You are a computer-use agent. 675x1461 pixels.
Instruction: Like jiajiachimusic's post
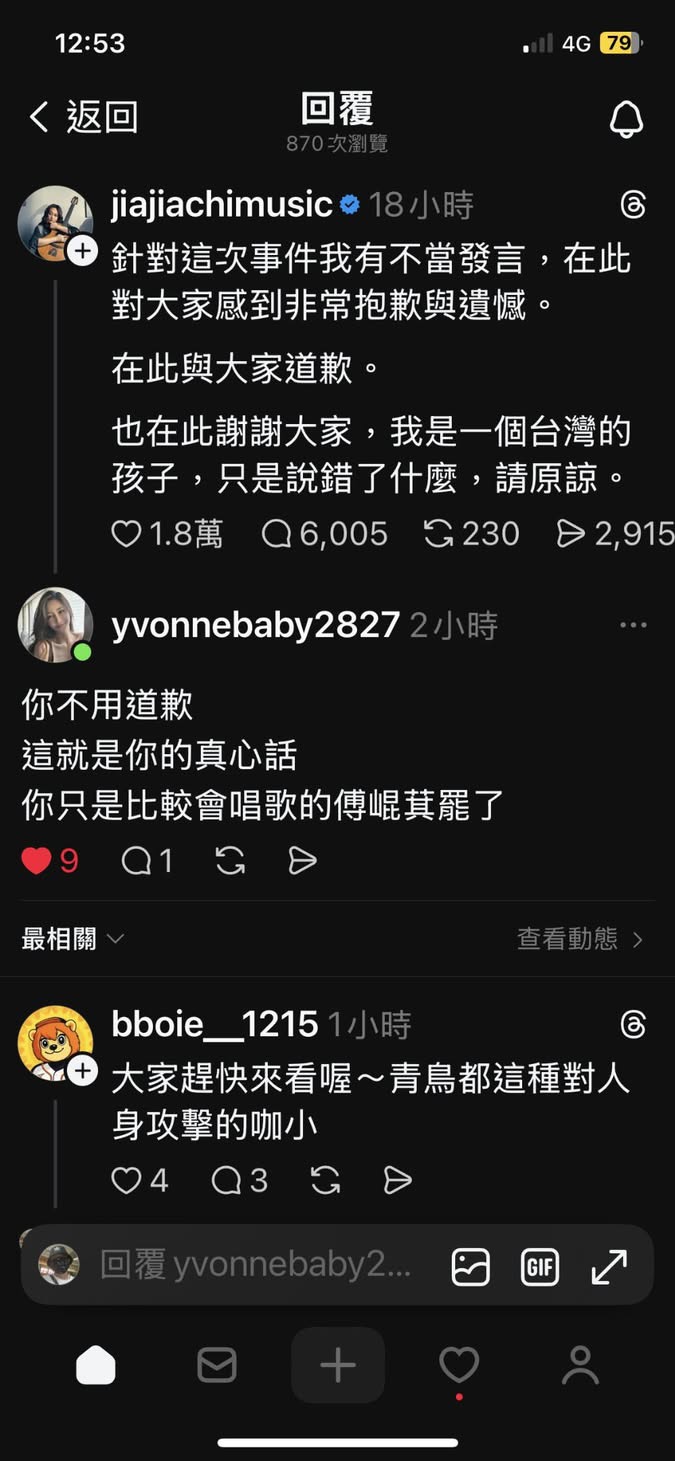pos(126,534)
